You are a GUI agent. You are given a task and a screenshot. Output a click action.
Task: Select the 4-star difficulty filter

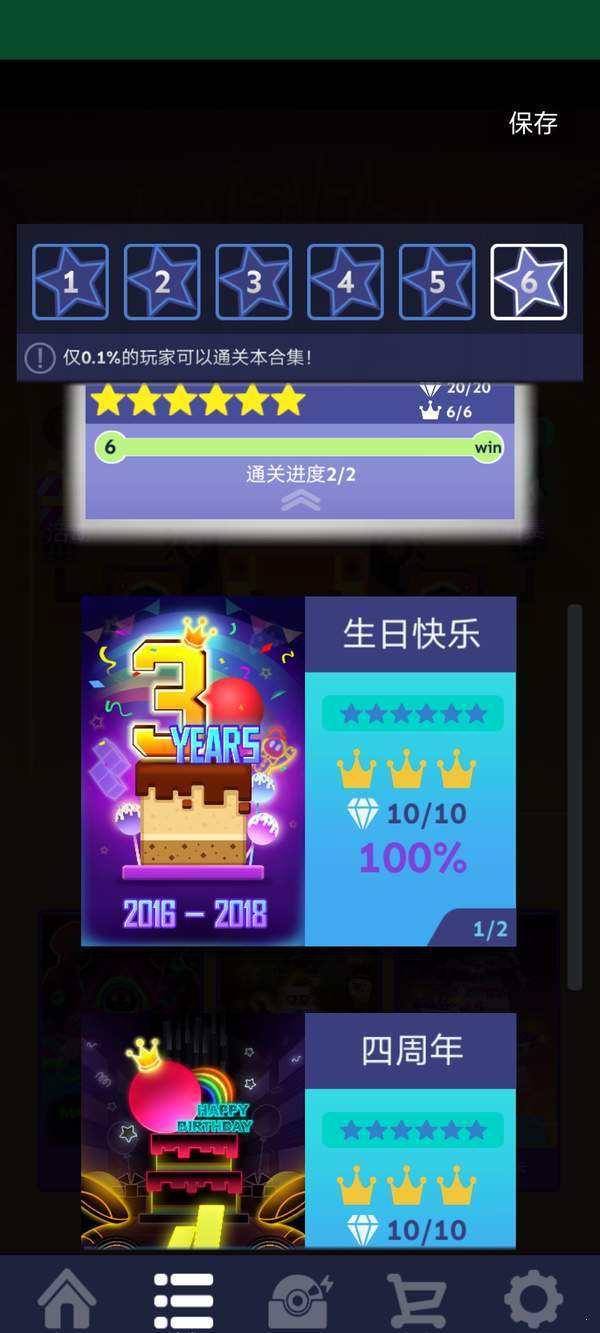(345, 282)
